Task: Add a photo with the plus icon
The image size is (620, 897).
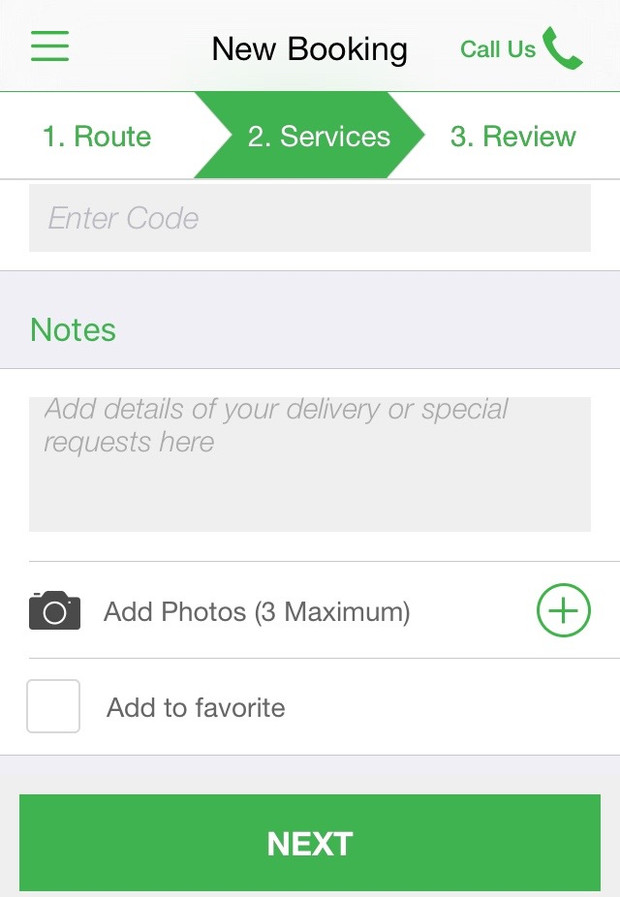Action: point(564,610)
